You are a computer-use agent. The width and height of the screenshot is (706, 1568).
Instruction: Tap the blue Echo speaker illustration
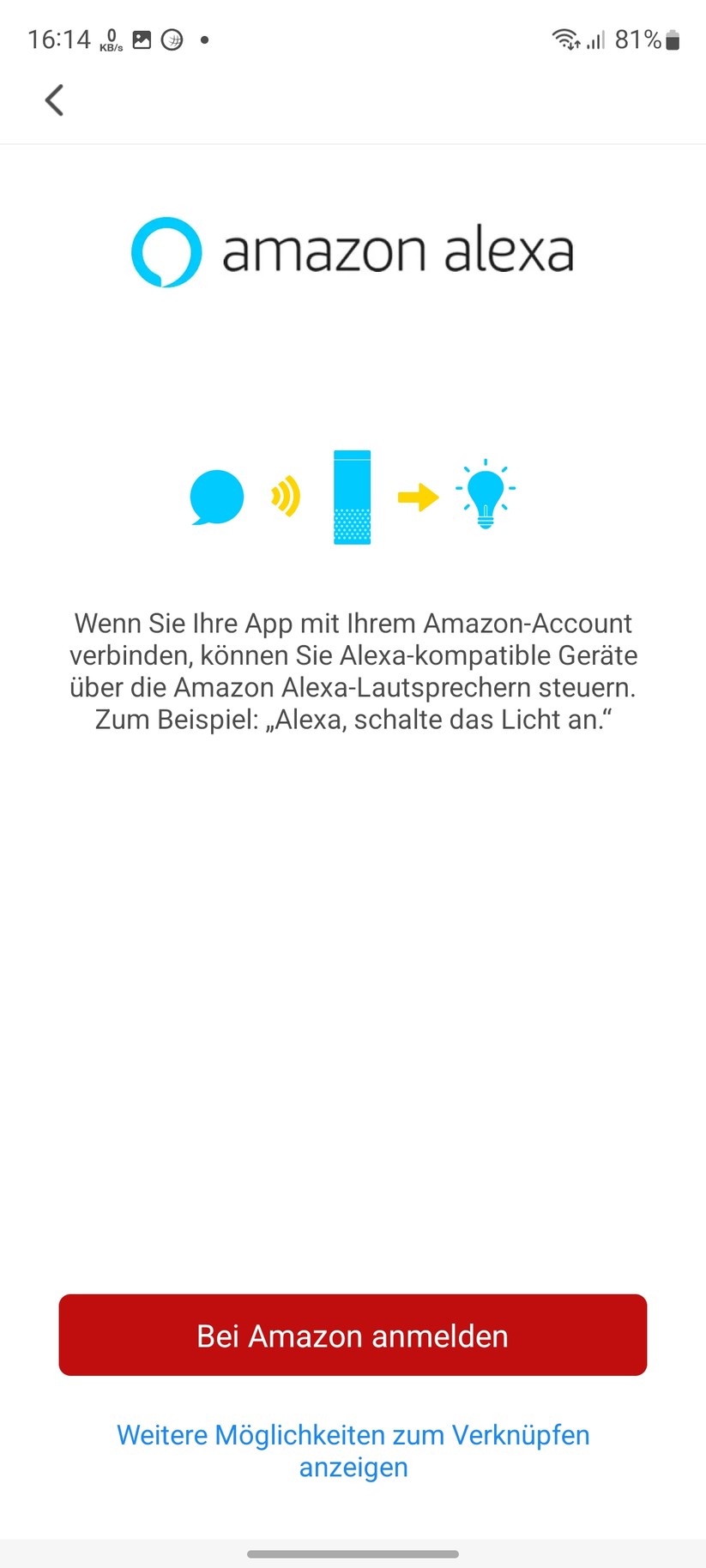352,496
